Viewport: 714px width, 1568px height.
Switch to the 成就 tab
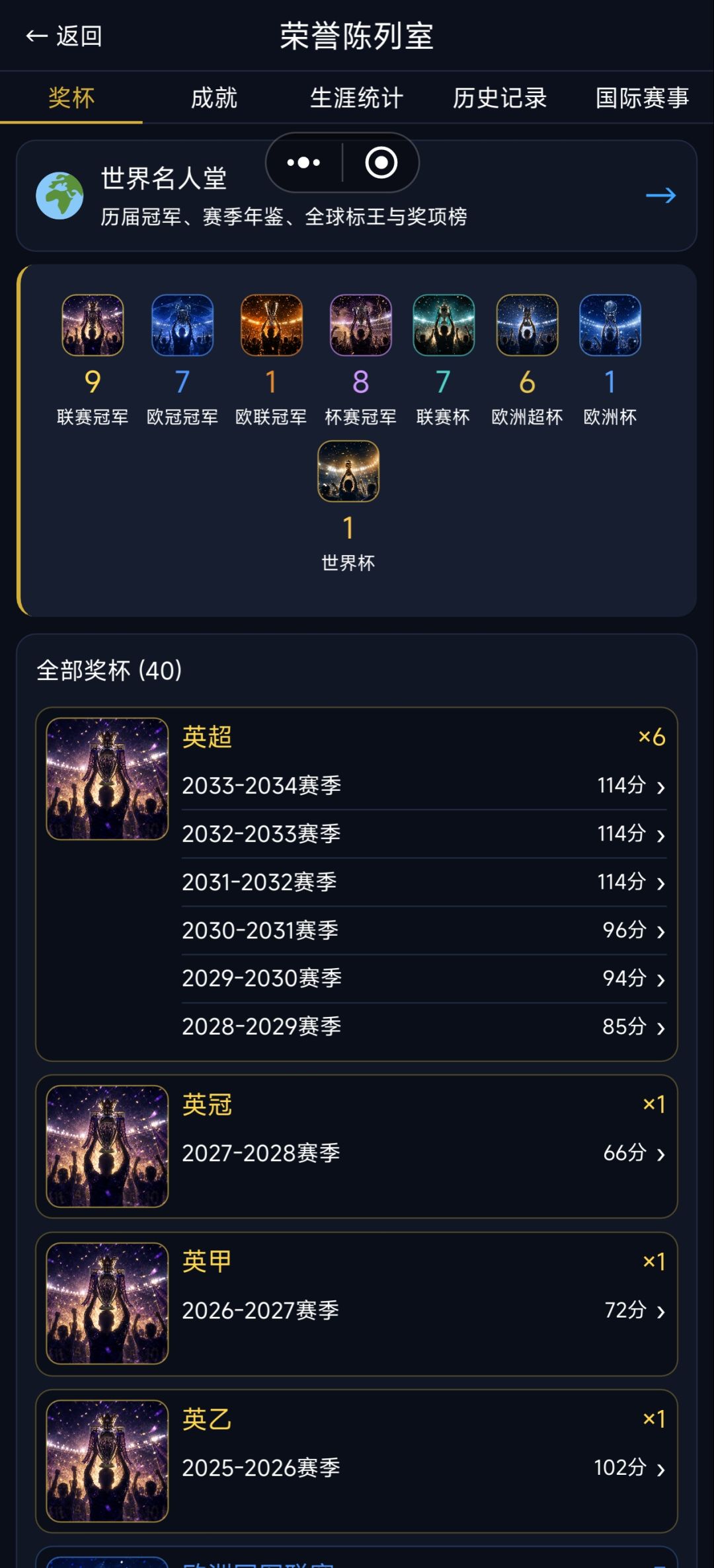pos(214,98)
